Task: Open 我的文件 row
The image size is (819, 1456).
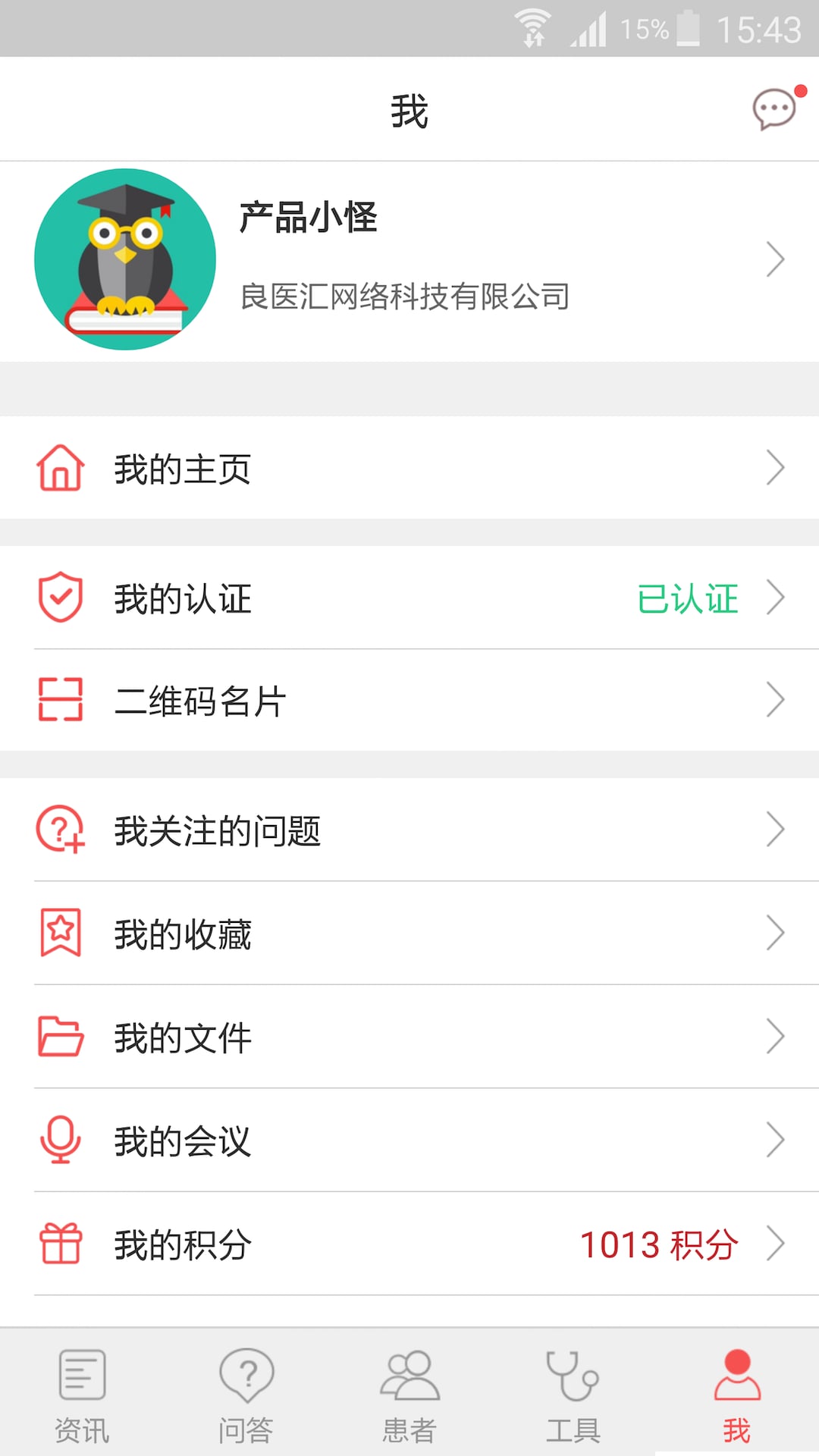Action: tap(409, 1037)
